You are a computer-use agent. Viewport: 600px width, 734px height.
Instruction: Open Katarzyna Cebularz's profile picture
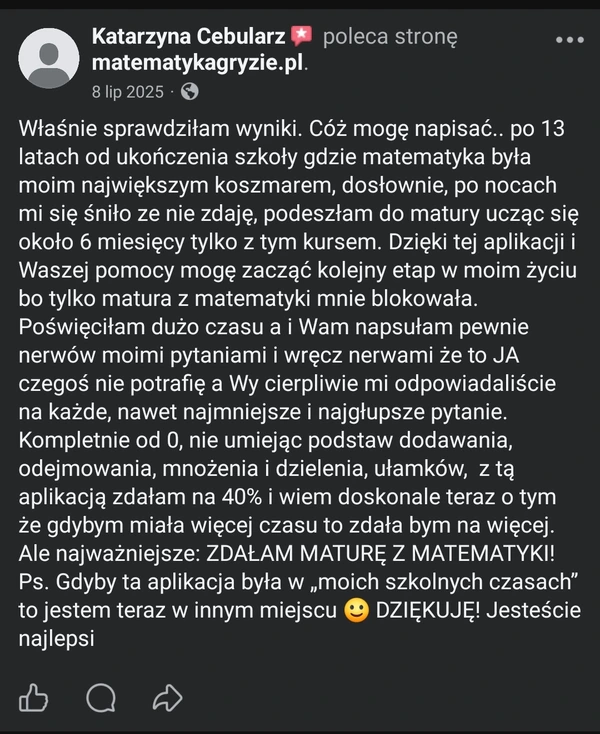[x=49, y=58]
